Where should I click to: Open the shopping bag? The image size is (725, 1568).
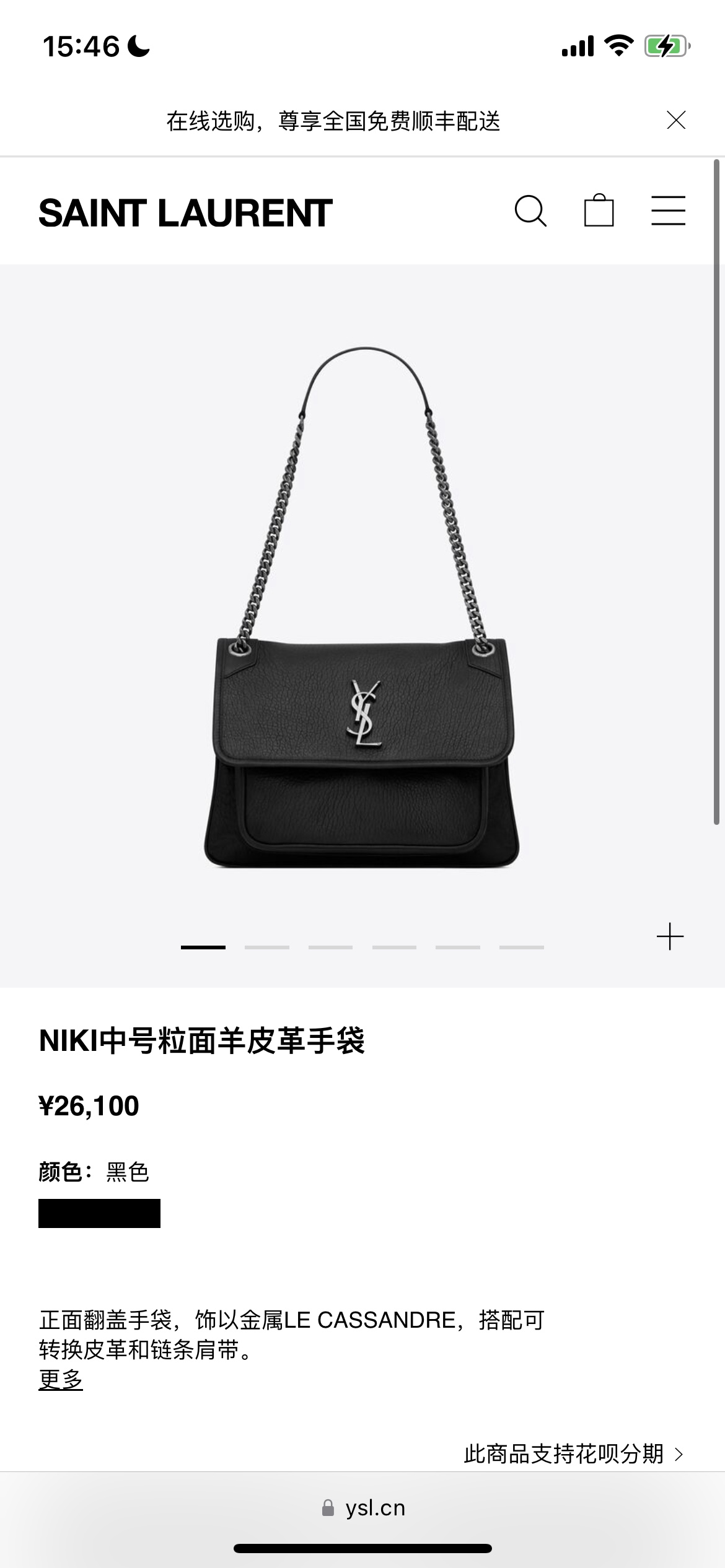pos(599,211)
